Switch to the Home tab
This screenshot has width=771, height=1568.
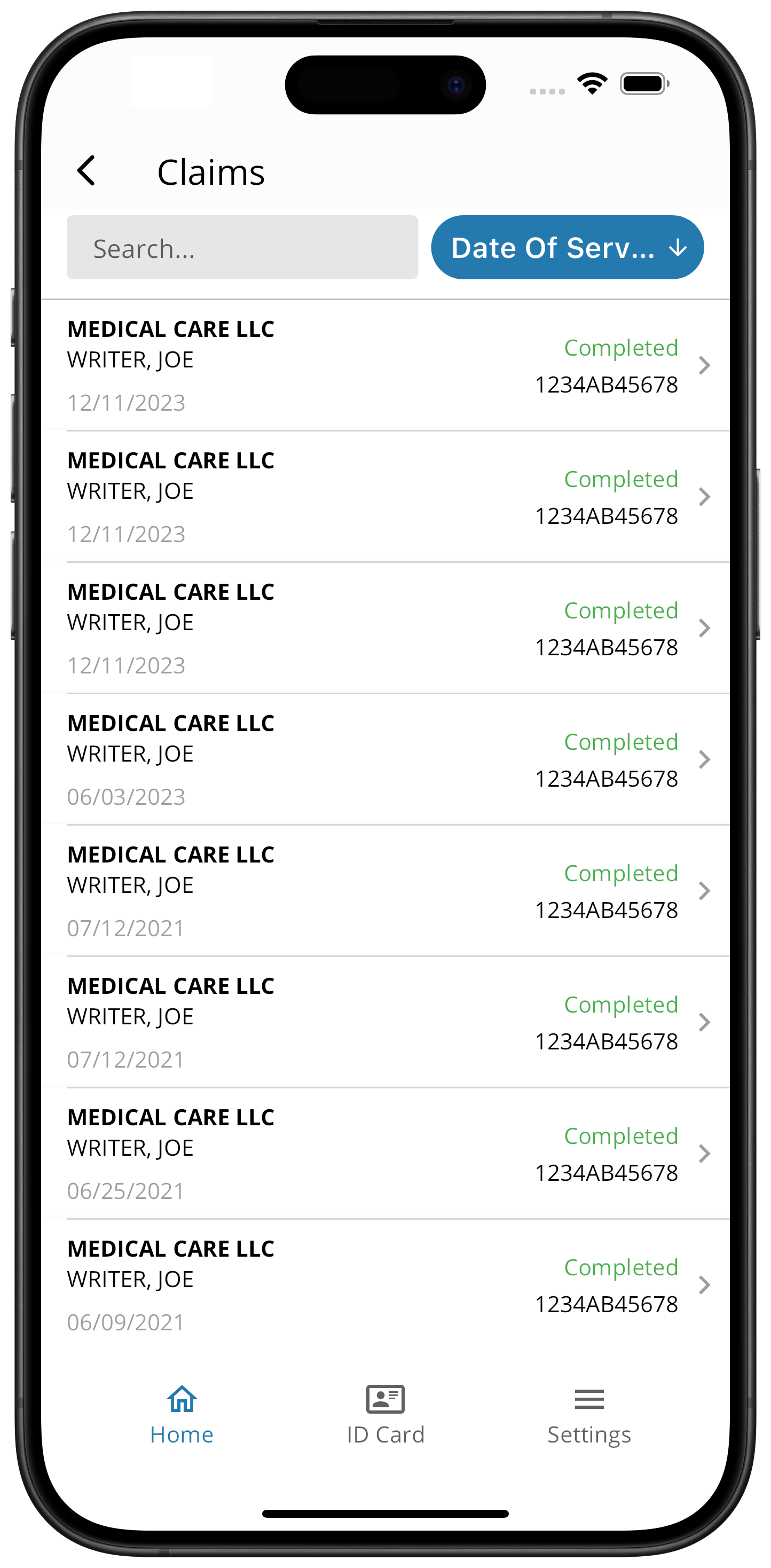click(182, 1415)
